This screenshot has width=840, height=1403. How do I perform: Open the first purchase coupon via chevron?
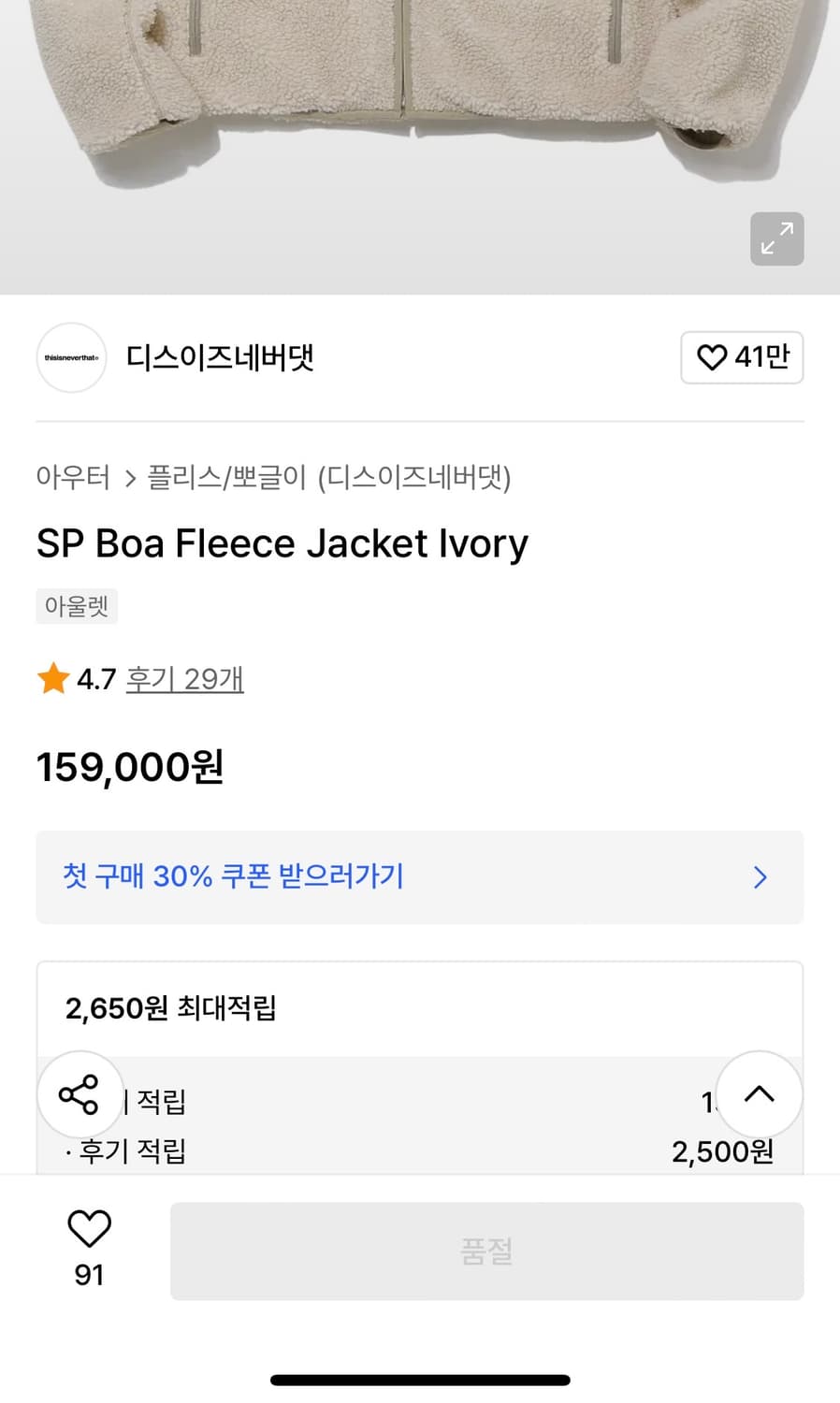(x=761, y=877)
